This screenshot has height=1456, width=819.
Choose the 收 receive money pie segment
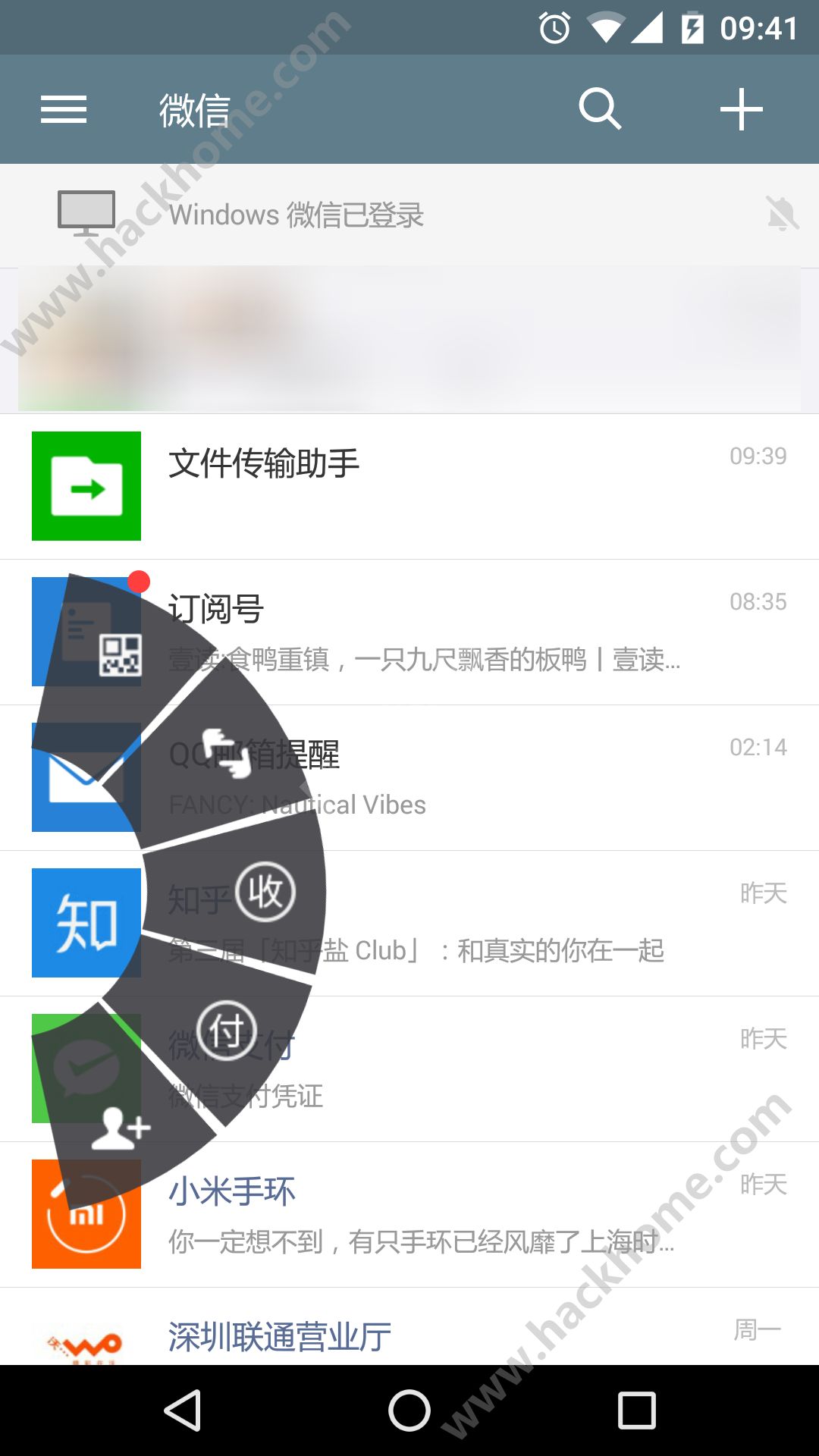click(x=265, y=892)
